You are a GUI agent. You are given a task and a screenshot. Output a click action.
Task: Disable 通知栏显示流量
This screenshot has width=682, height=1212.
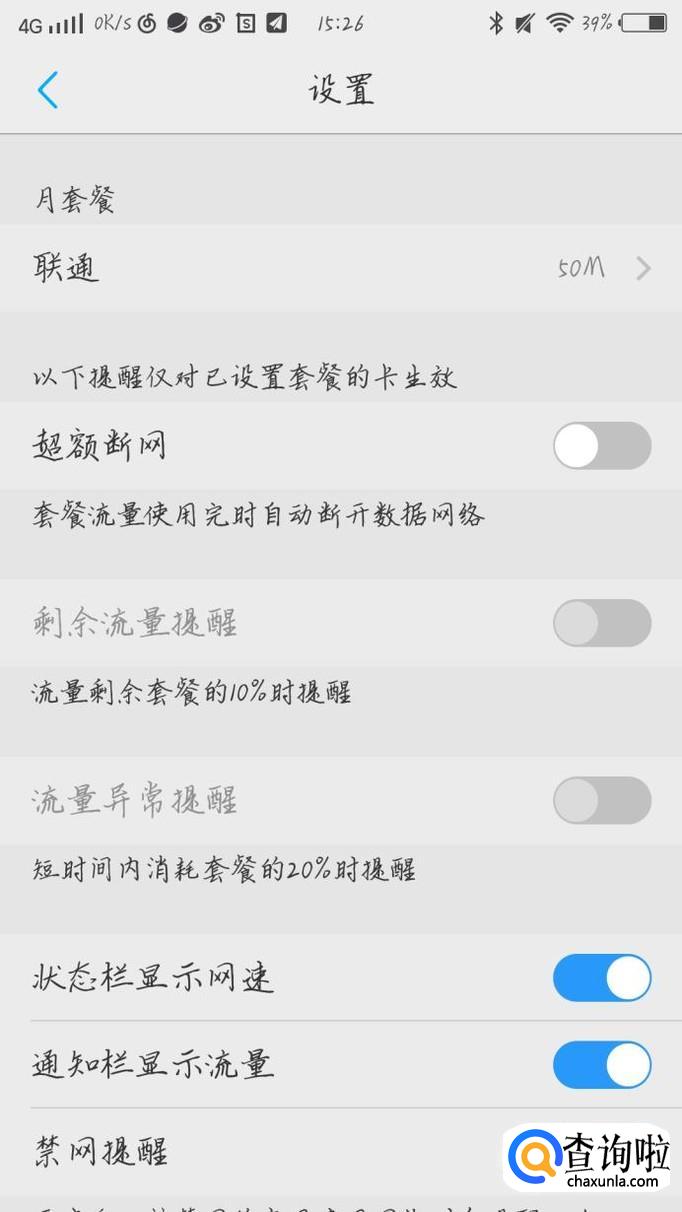point(601,1065)
